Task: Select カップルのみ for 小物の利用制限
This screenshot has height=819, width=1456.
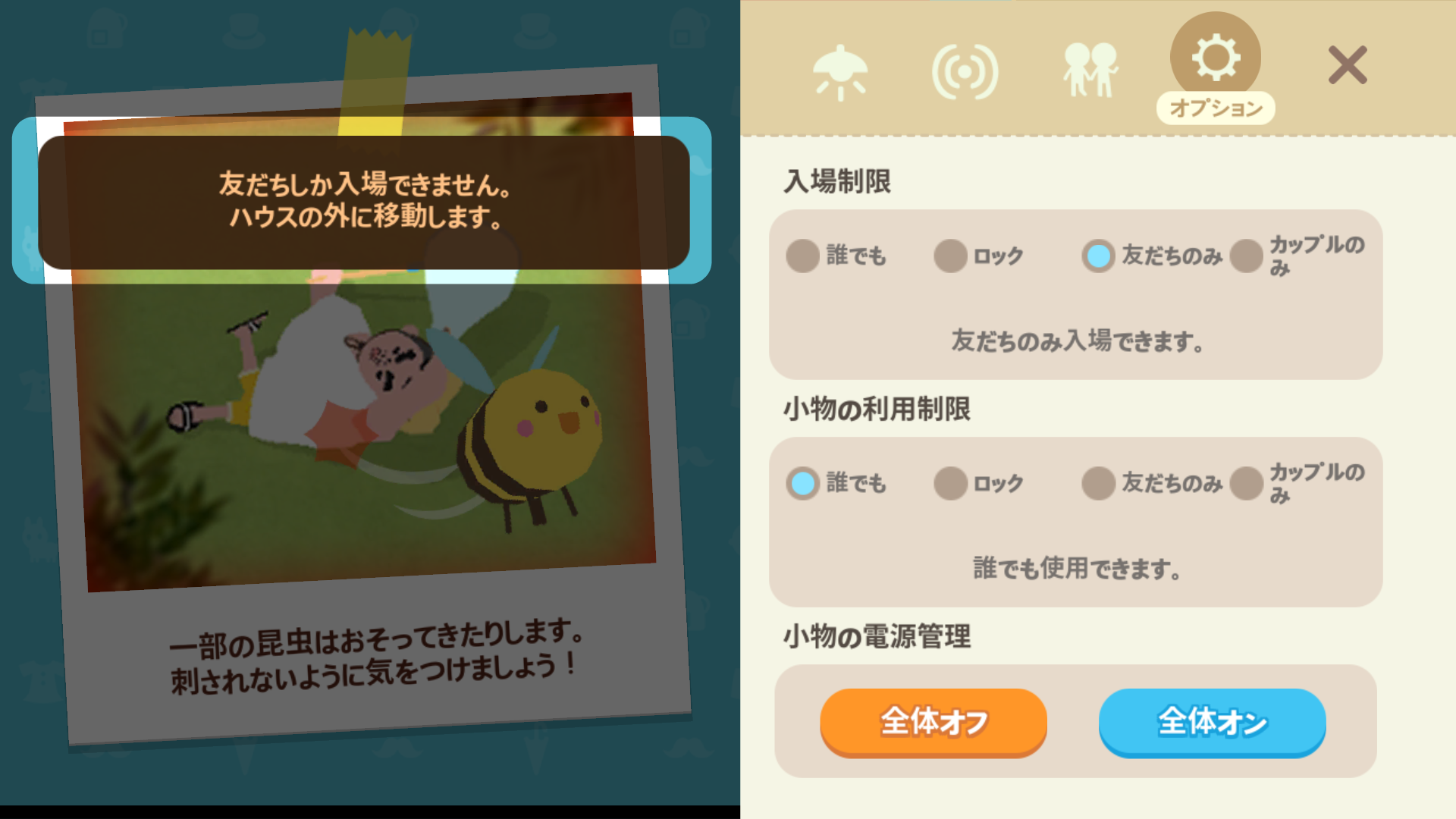Action: pos(1246,483)
